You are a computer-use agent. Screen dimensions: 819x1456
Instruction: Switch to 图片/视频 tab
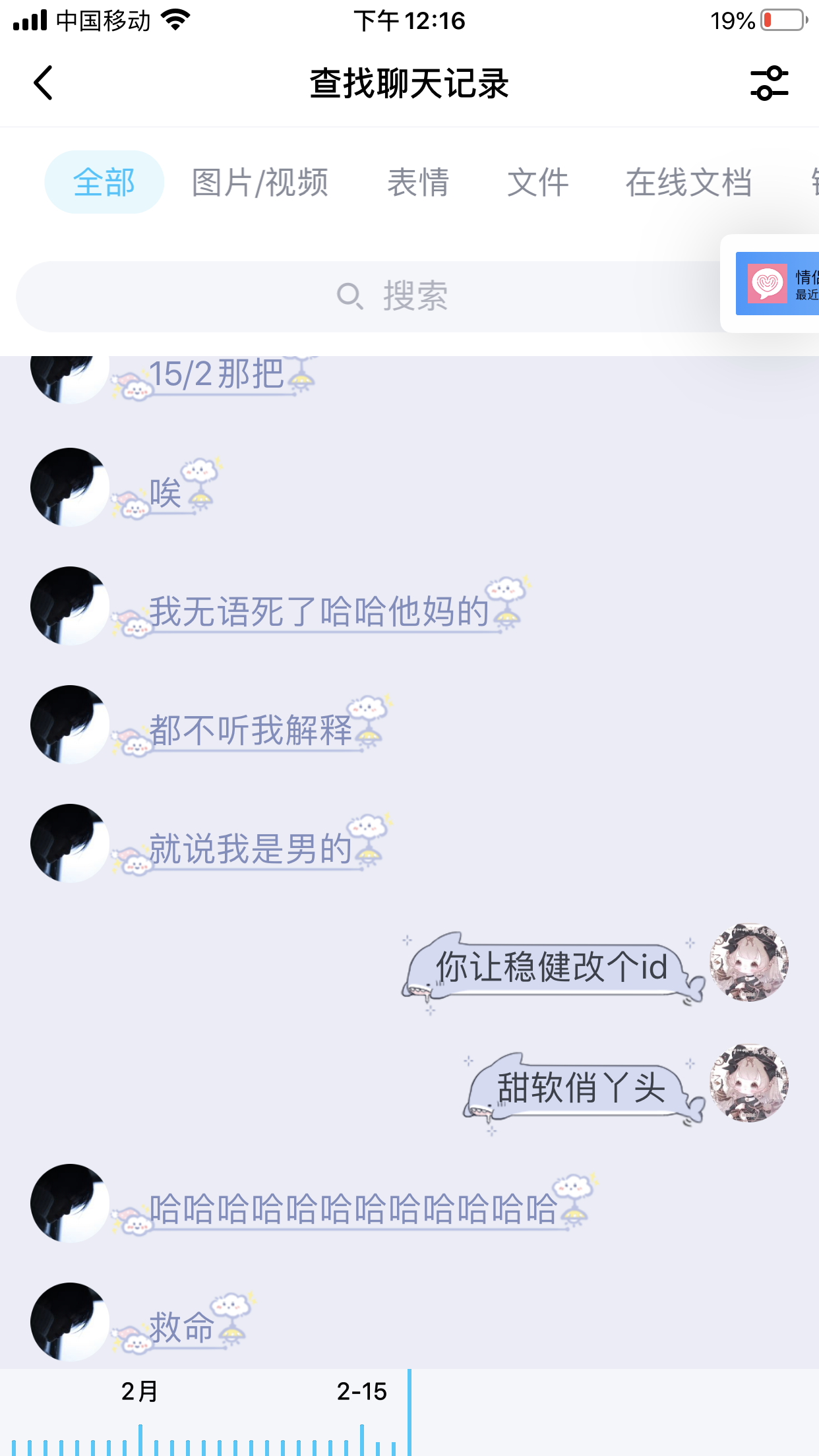point(260,182)
